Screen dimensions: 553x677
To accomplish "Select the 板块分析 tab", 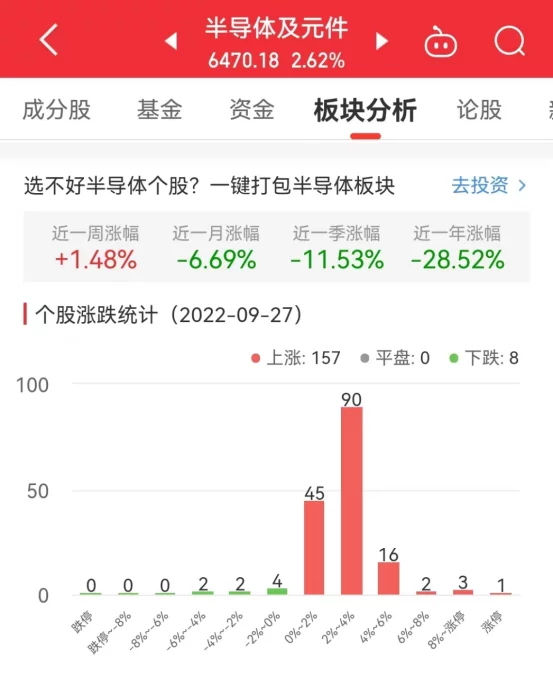I will click(365, 110).
